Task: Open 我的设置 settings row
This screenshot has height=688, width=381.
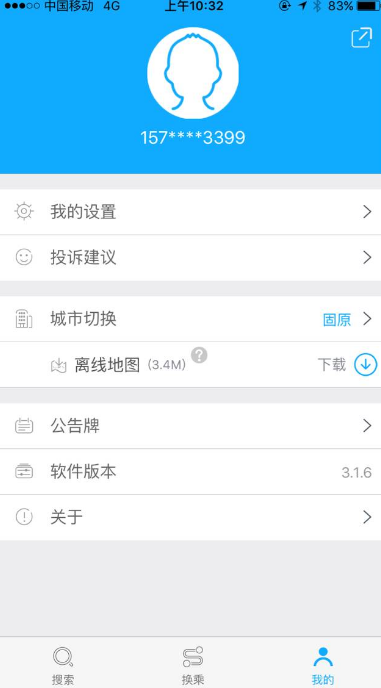Action: pyautogui.click(x=190, y=212)
